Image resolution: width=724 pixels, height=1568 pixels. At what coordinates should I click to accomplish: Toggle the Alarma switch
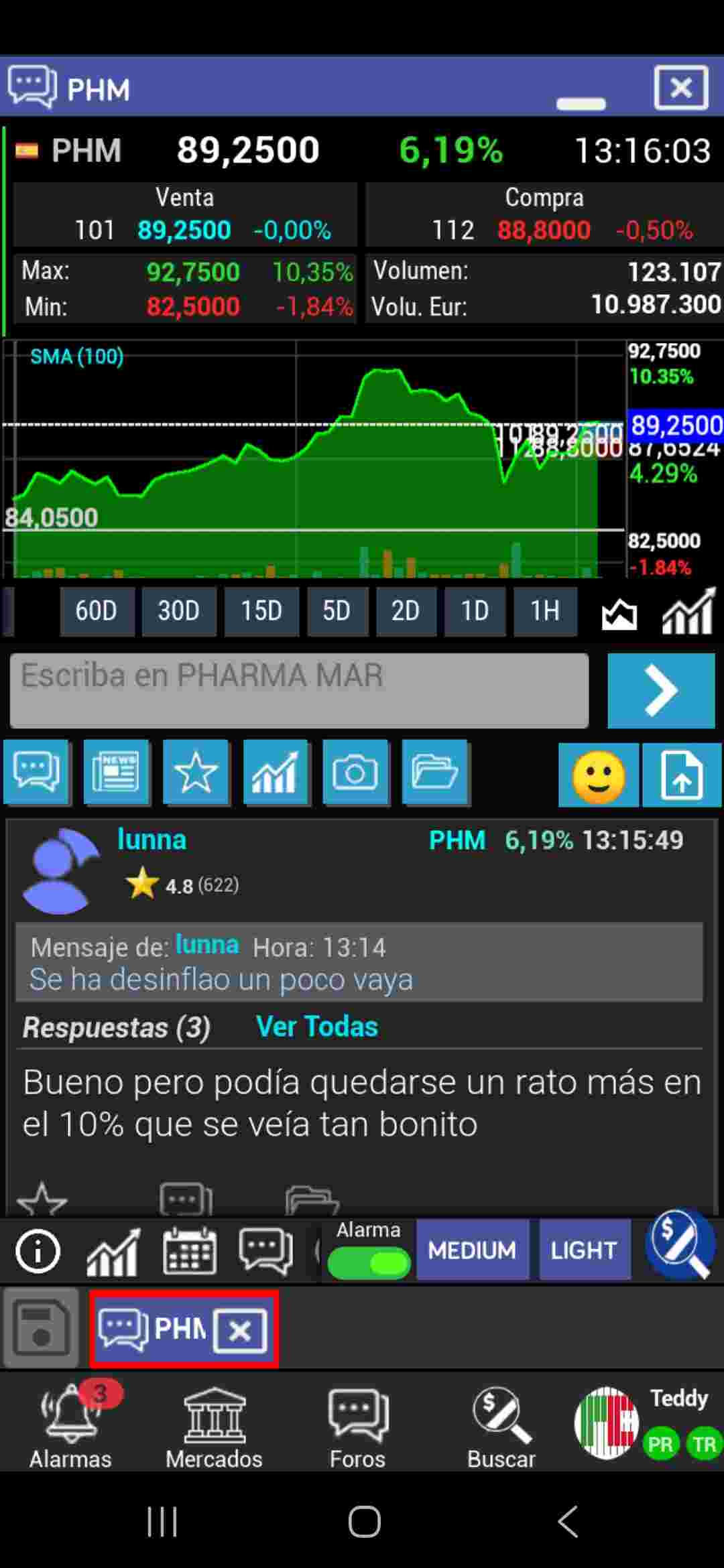pos(369,1263)
